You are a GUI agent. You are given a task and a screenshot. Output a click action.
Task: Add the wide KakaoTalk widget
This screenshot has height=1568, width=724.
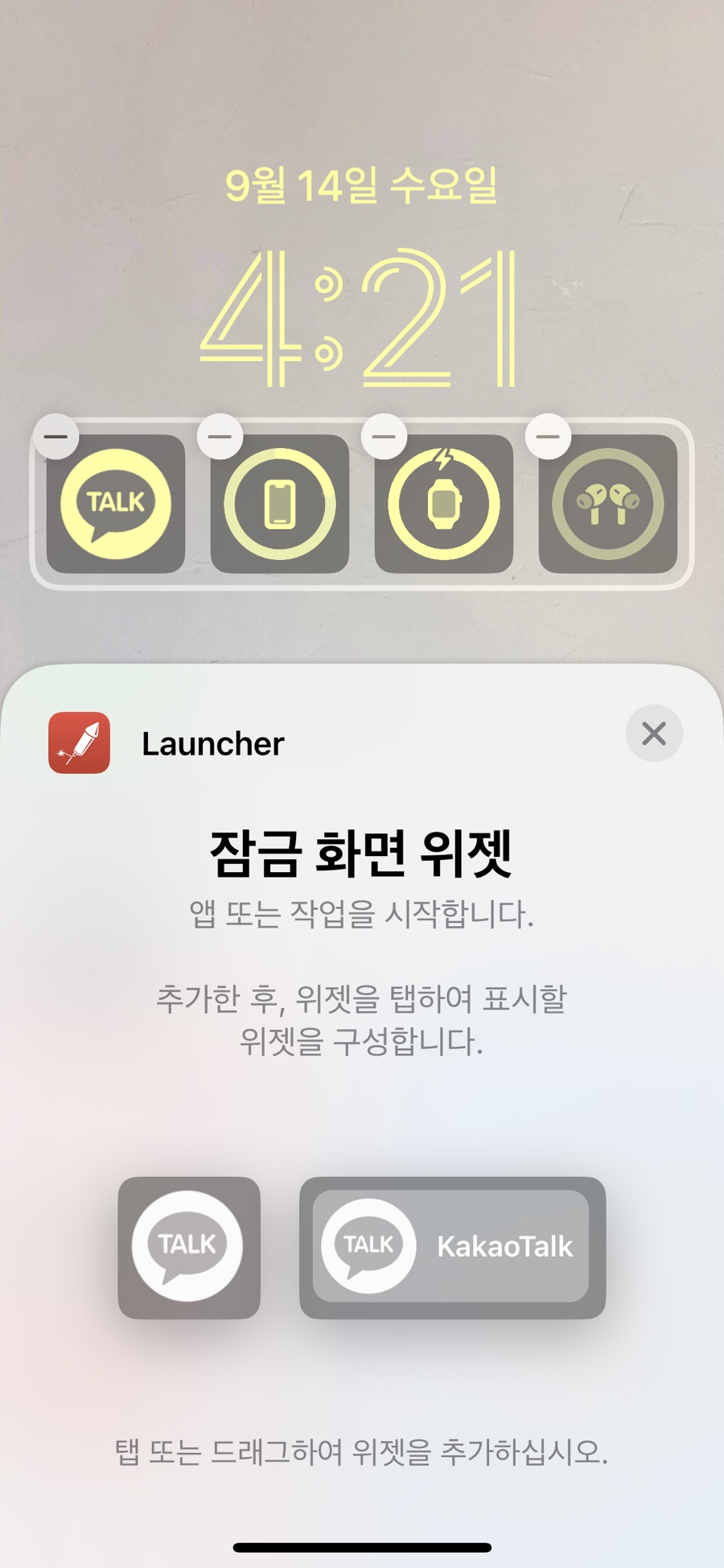point(452,1247)
